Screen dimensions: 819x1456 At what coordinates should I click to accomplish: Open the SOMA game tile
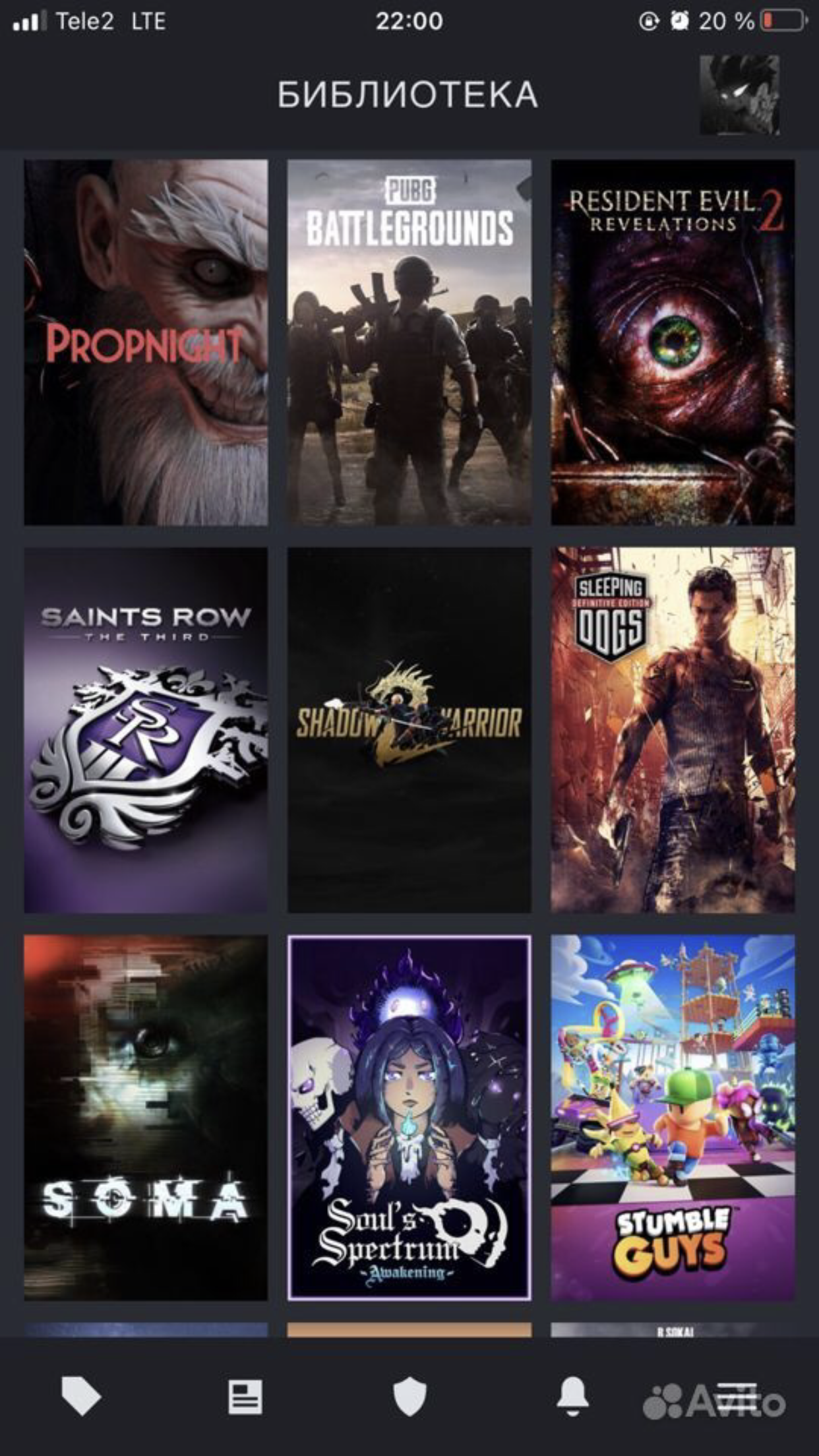click(146, 1118)
